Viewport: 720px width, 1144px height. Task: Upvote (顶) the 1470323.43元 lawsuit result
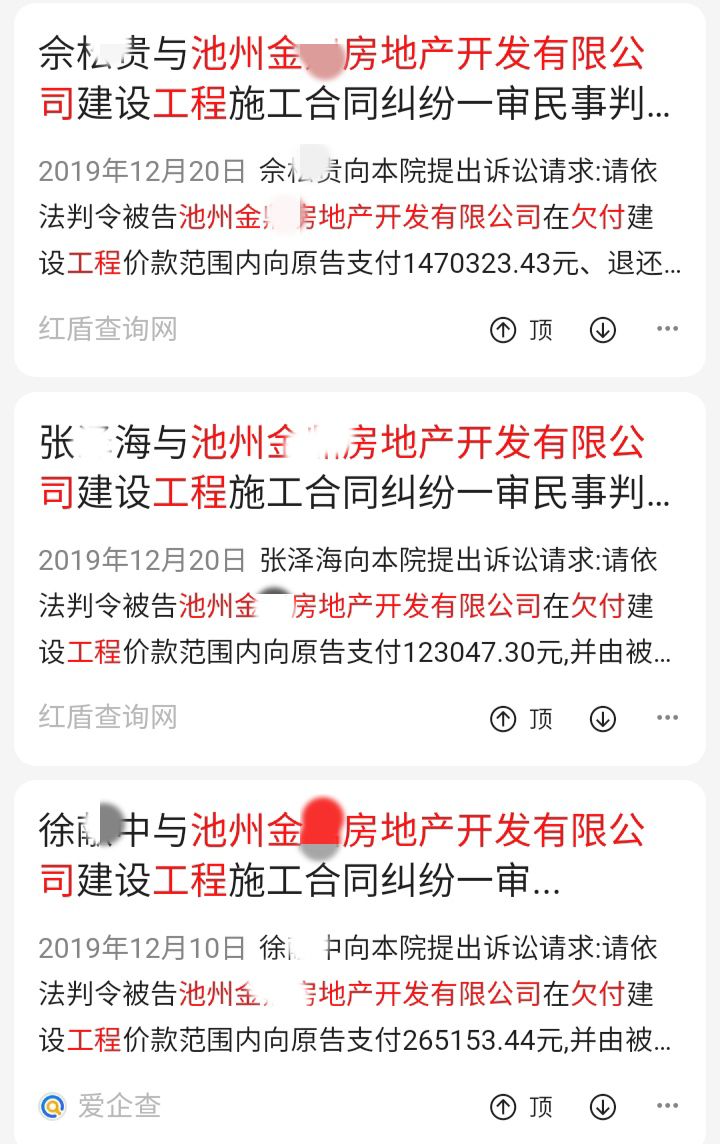pyautogui.click(x=521, y=330)
